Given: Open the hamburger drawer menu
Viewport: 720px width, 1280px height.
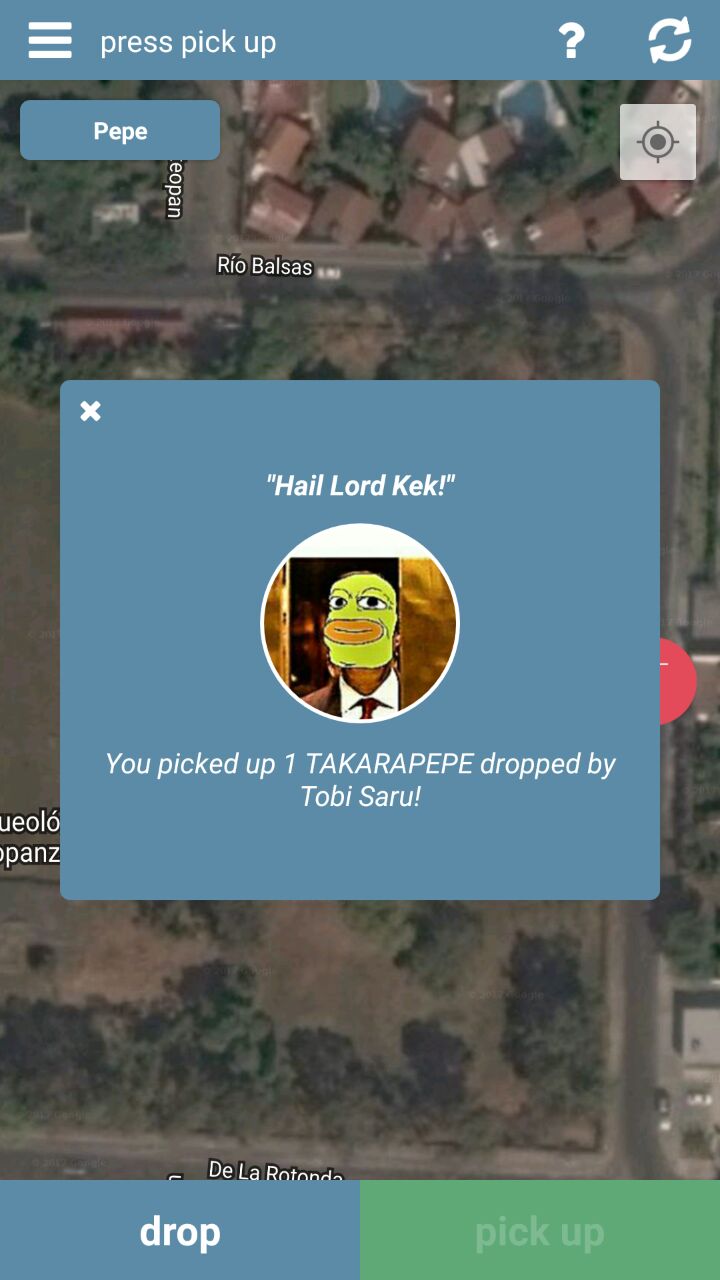Looking at the screenshot, I should pos(50,41).
